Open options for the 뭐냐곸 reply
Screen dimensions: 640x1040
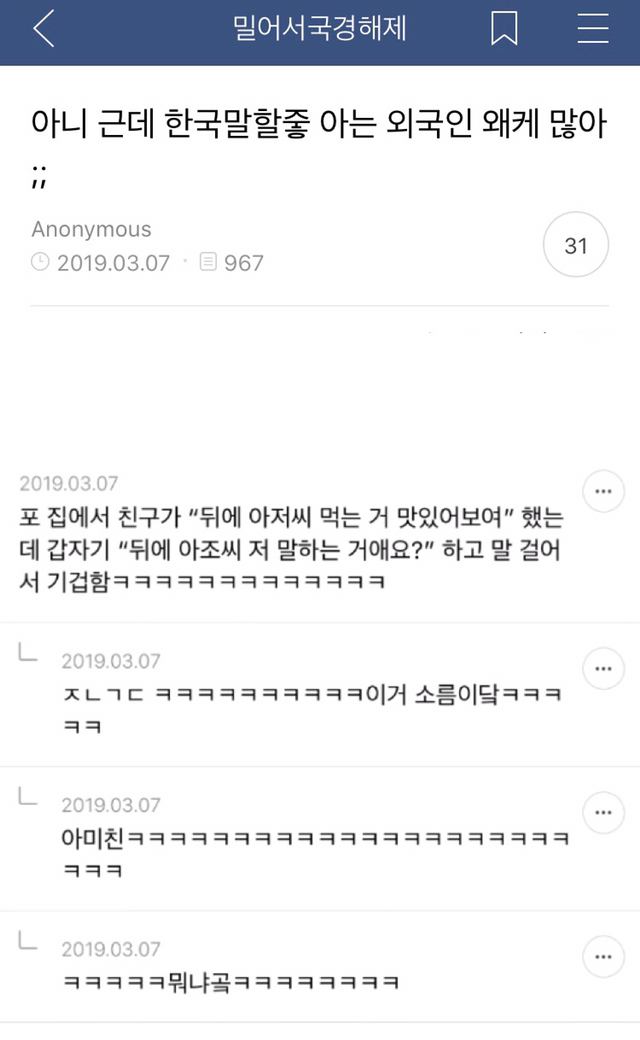(604, 957)
